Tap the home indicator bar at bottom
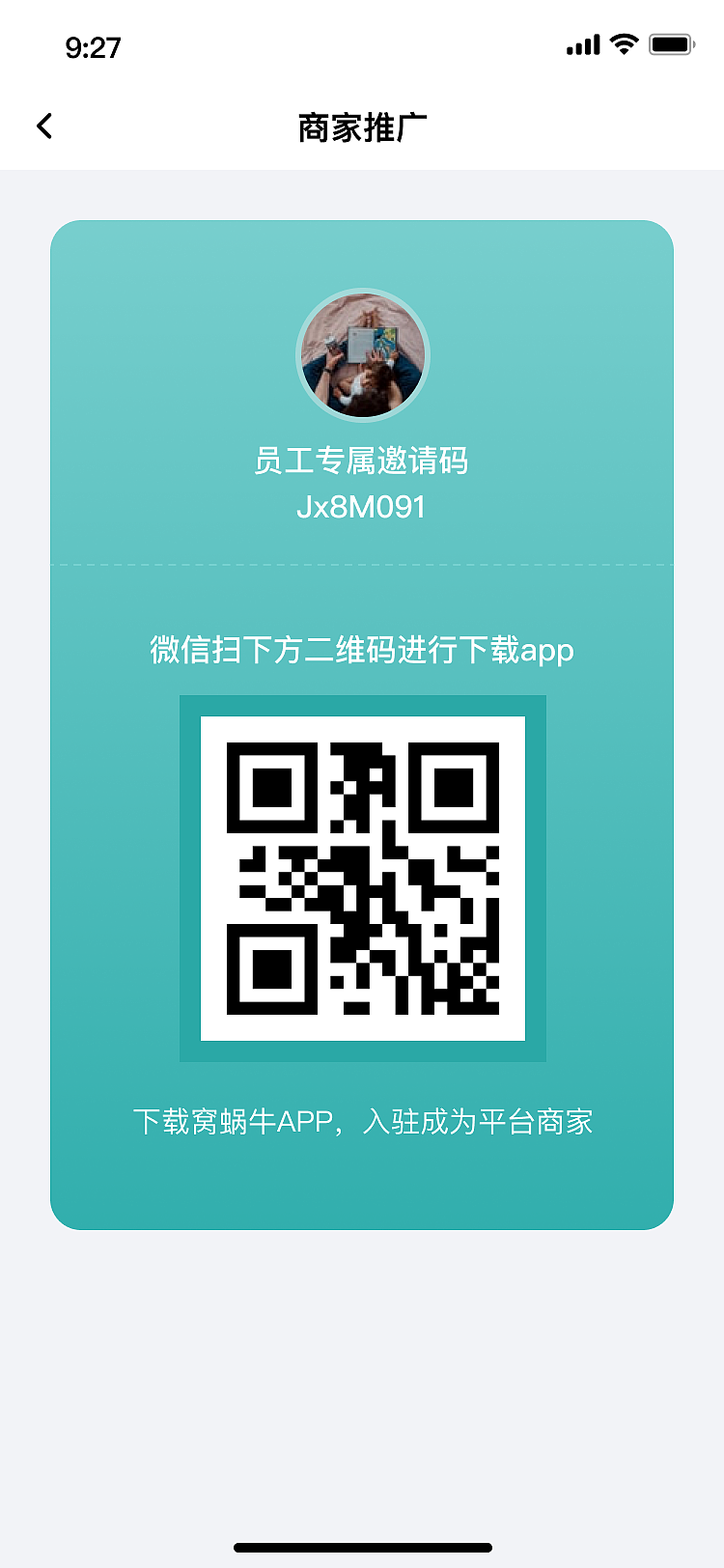The image size is (724, 1568). pyautogui.click(x=362, y=1548)
